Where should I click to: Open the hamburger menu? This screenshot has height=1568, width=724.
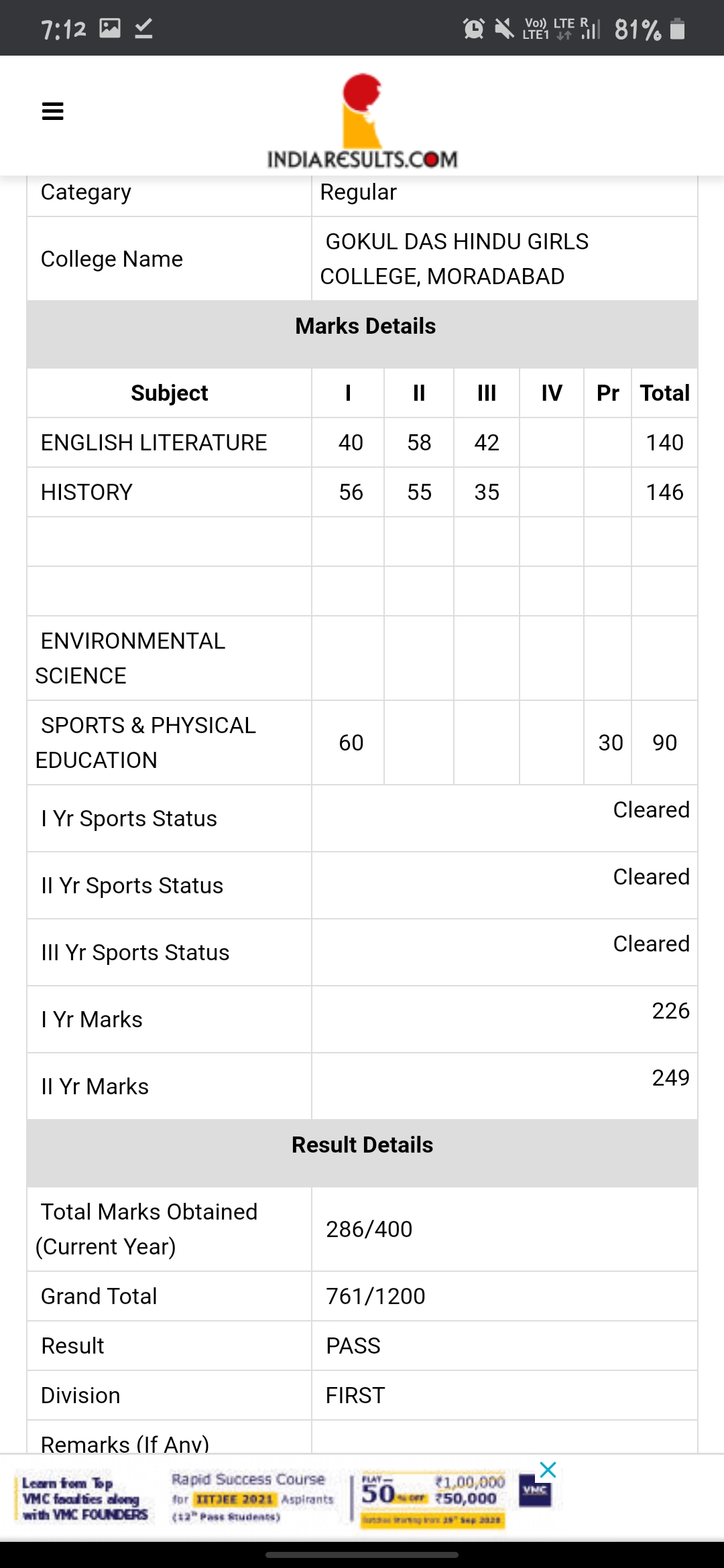(x=53, y=111)
